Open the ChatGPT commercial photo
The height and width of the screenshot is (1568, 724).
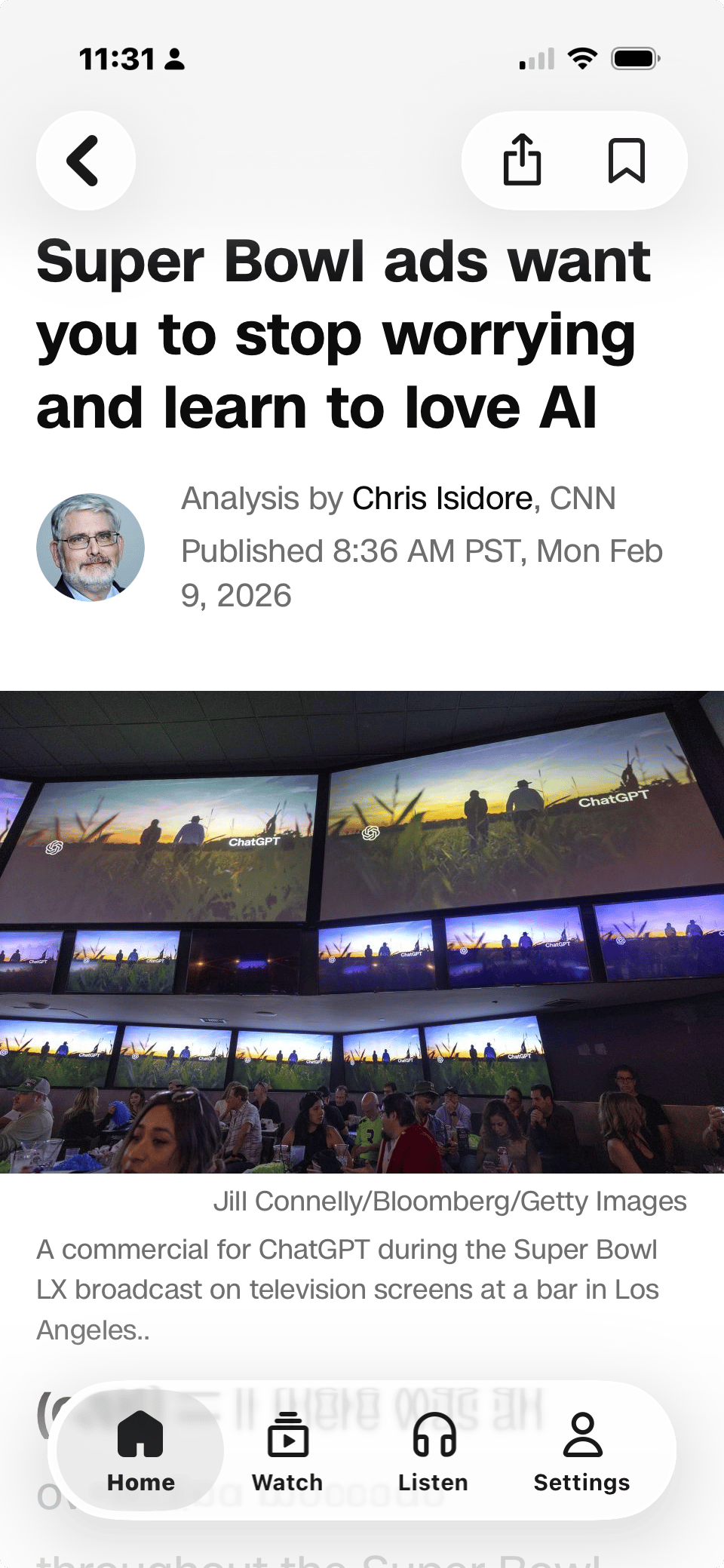tap(362, 931)
